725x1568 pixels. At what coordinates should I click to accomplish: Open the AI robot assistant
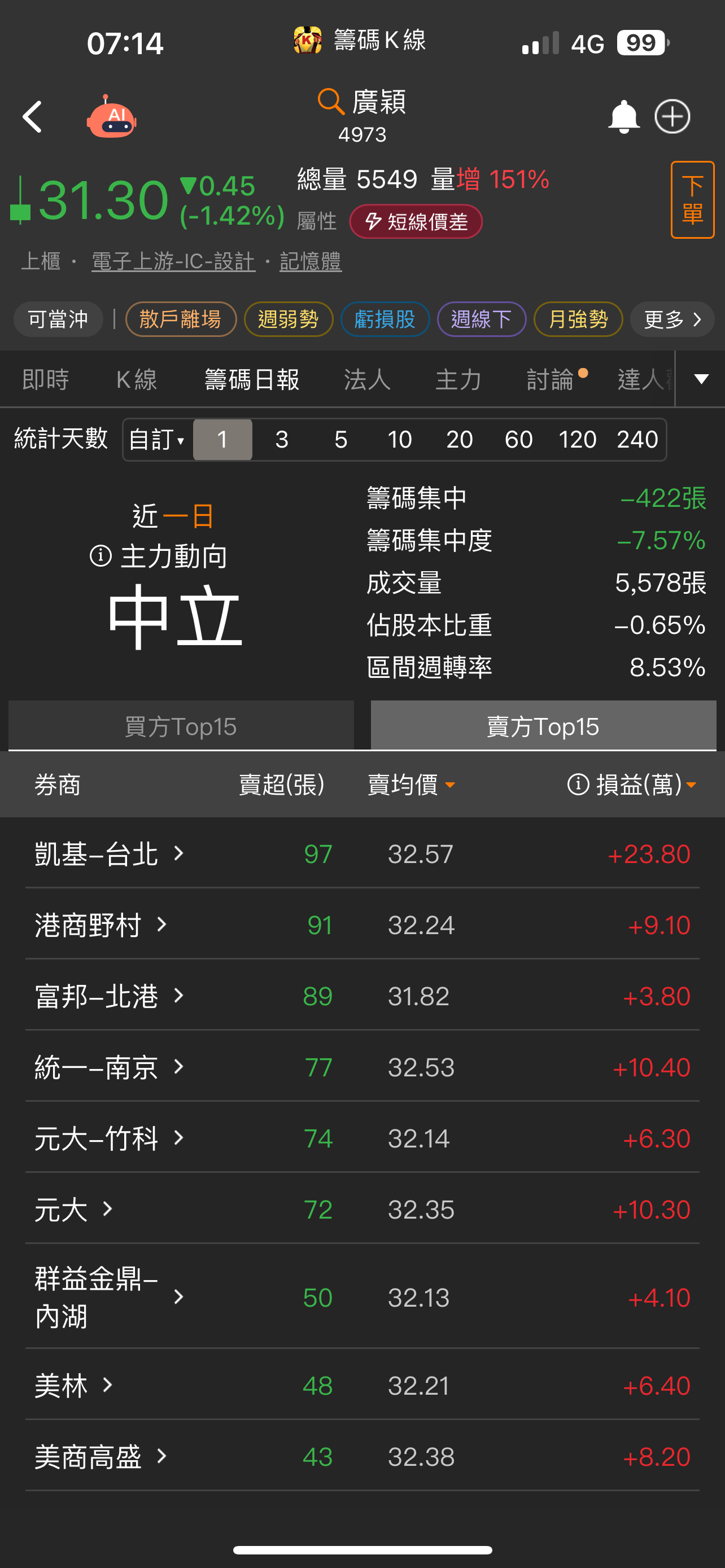point(111,117)
